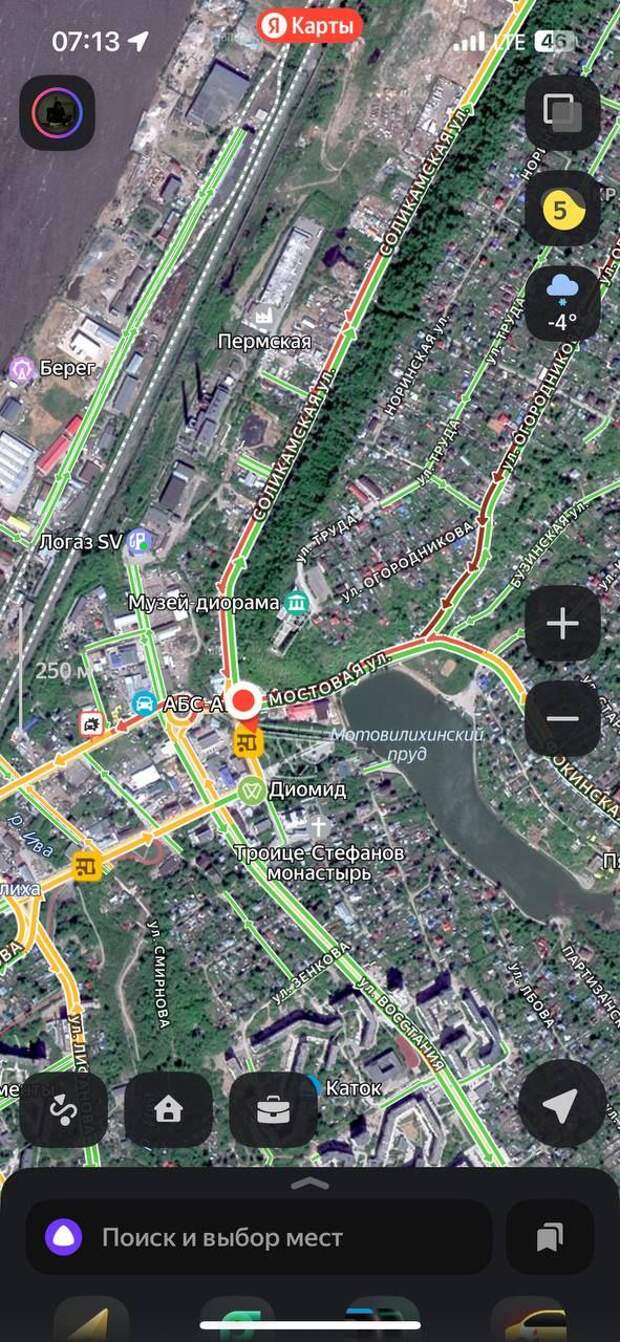Screen dimensions: 620x1342
Task: Expand the bottom panel handle
Action: click(x=310, y=1184)
